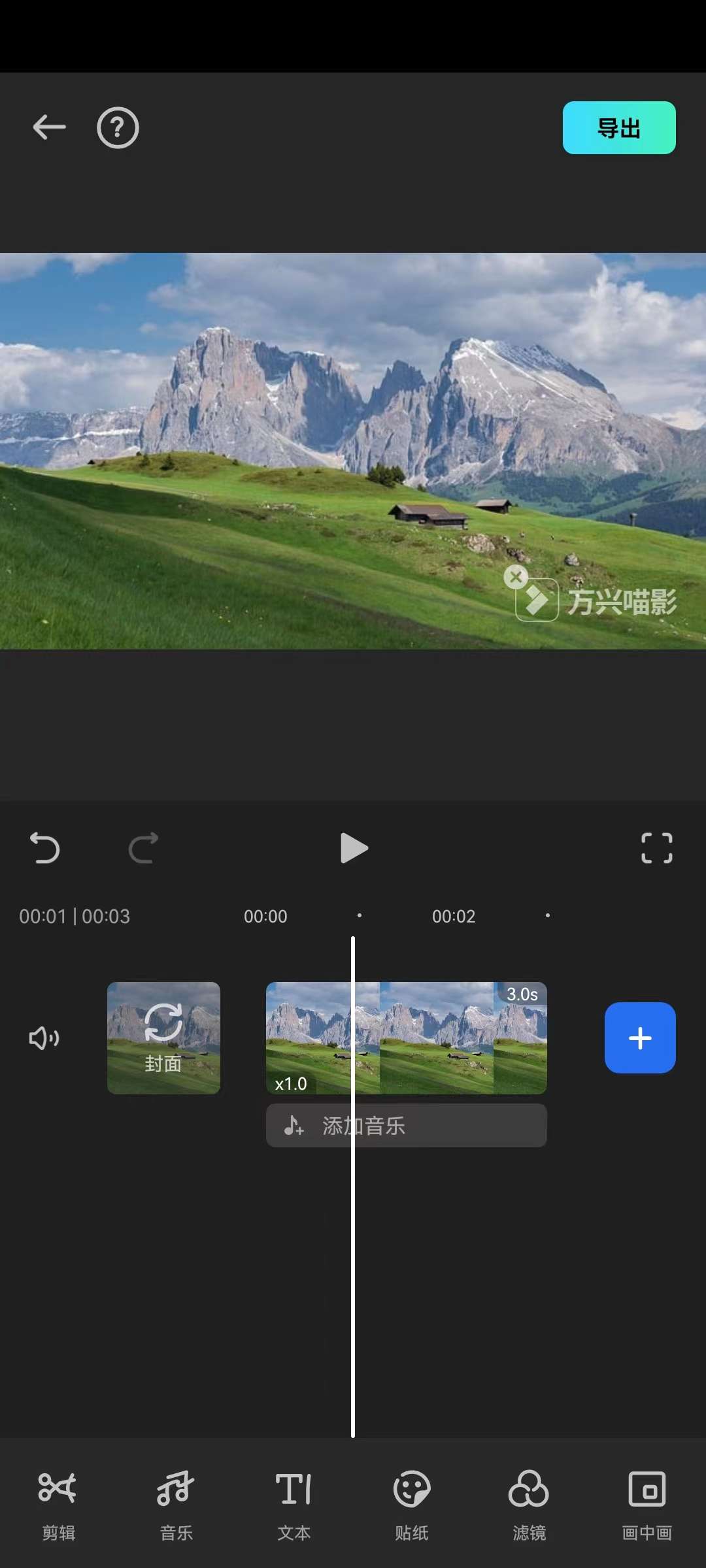Open the help question mark icon
This screenshot has width=706, height=1568.
pyautogui.click(x=118, y=128)
